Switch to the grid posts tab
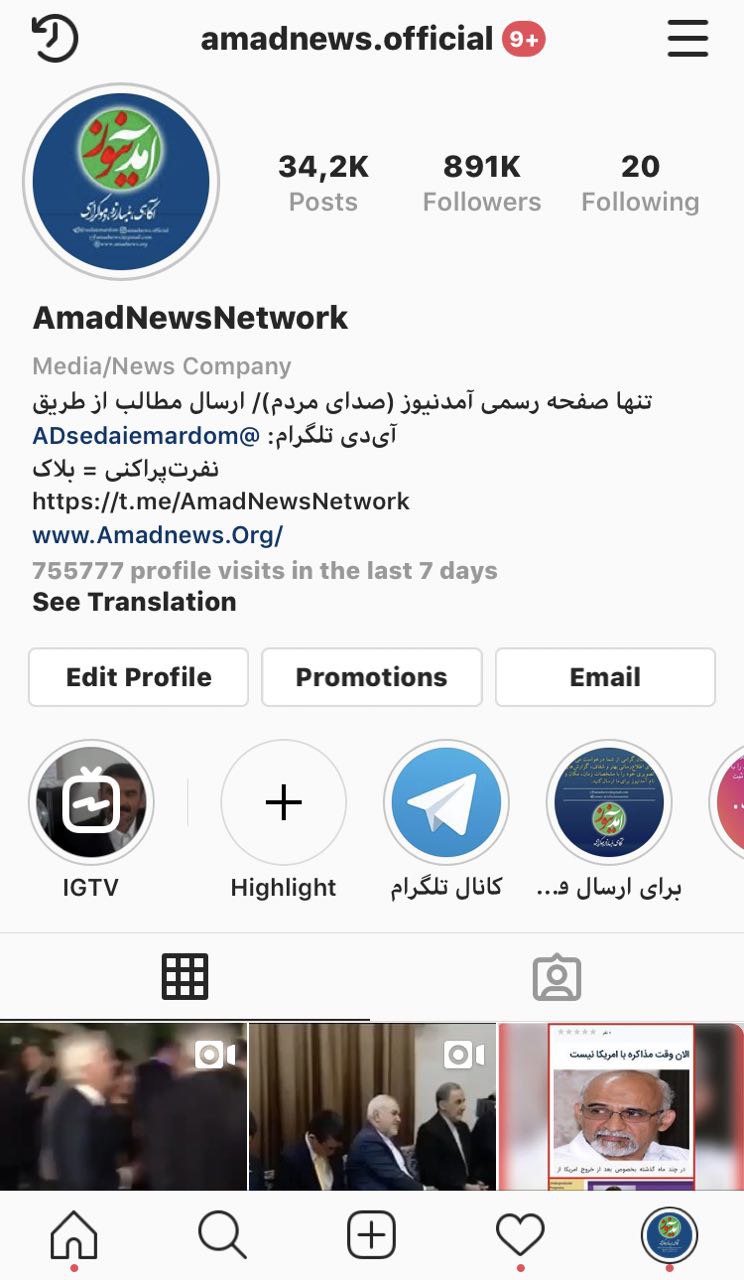744x1280 pixels. pyautogui.click(x=185, y=977)
